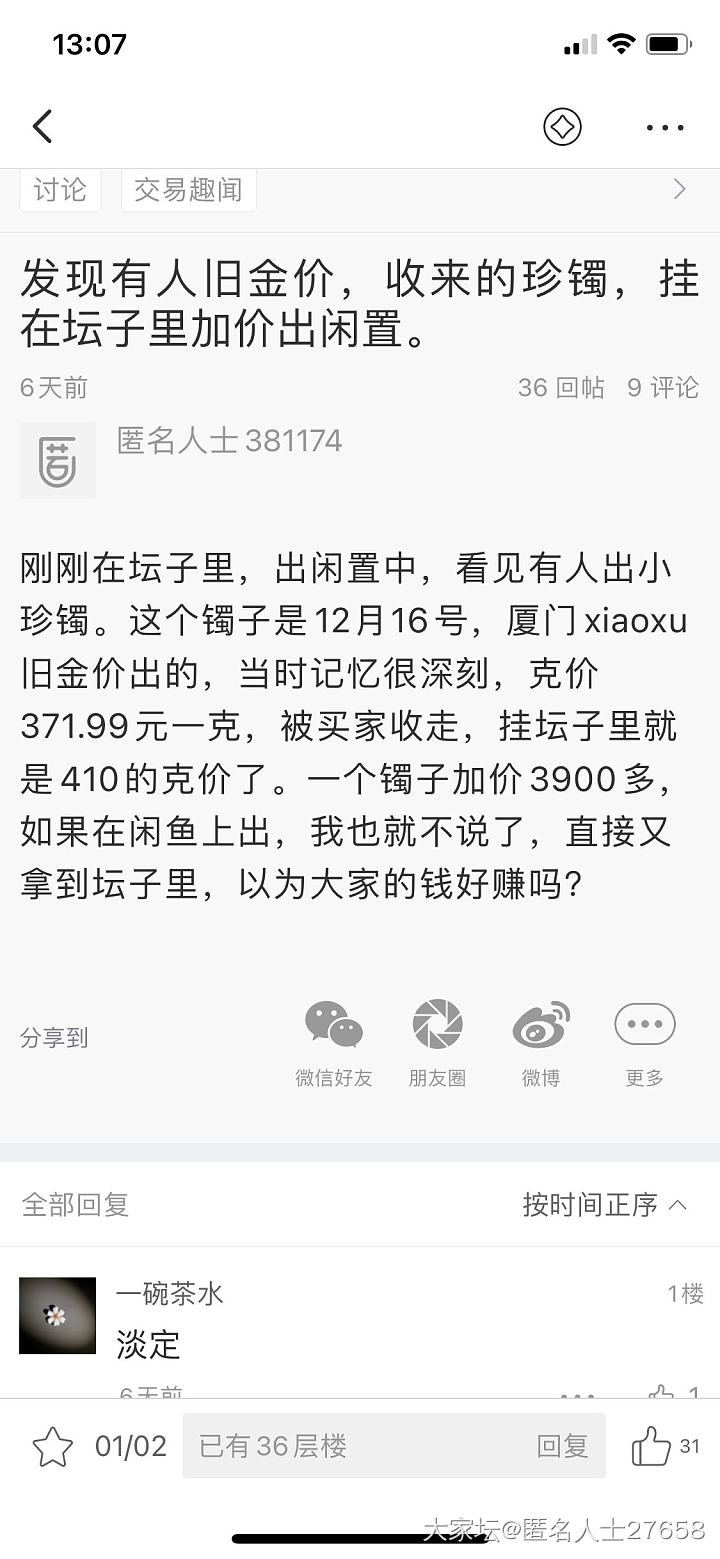Change the reply sort order 按时间正序

(604, 1205)
